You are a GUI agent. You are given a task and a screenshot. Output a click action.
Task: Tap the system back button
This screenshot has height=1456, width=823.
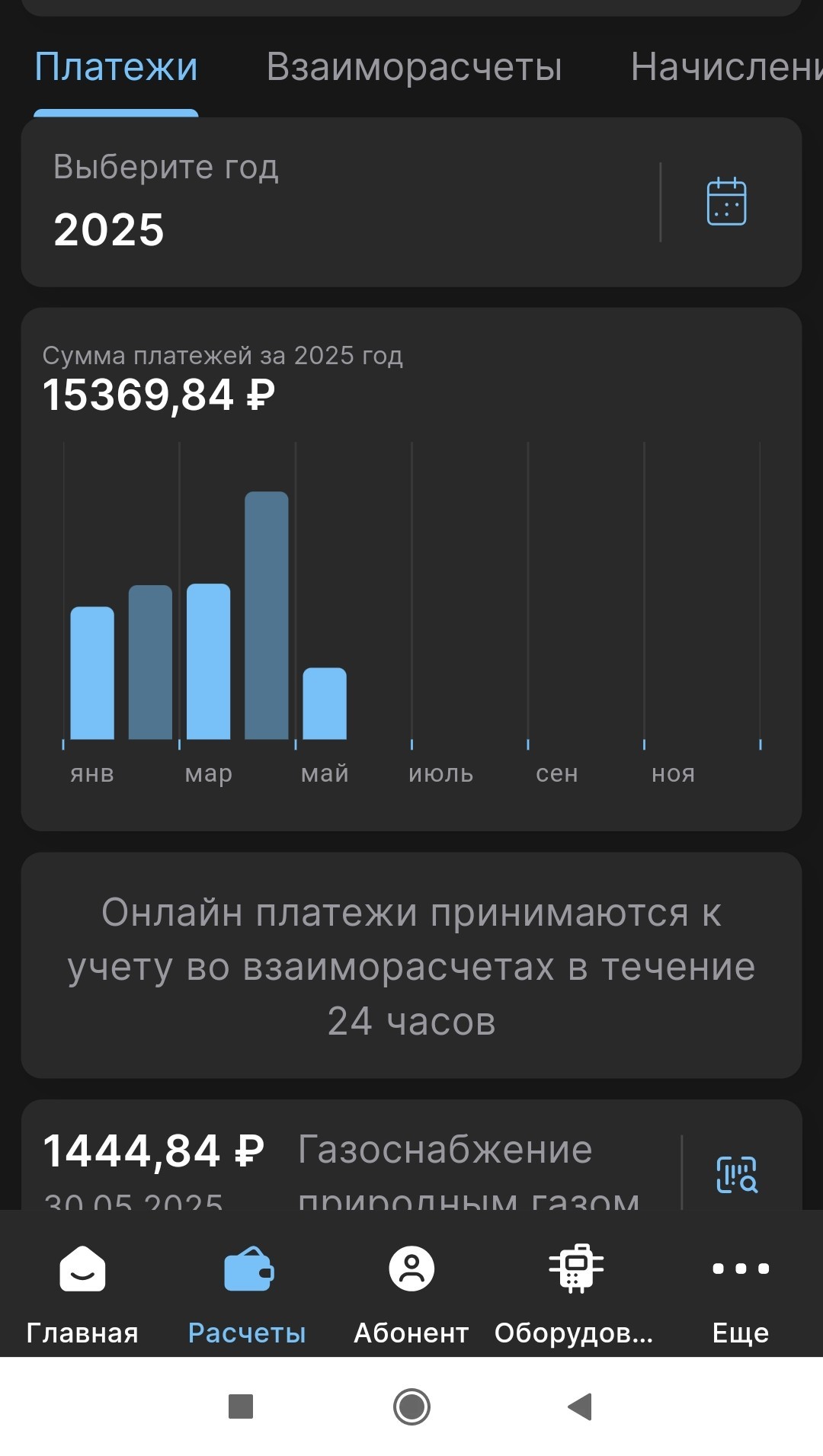pyautogui.click(x=581, y=1406)
